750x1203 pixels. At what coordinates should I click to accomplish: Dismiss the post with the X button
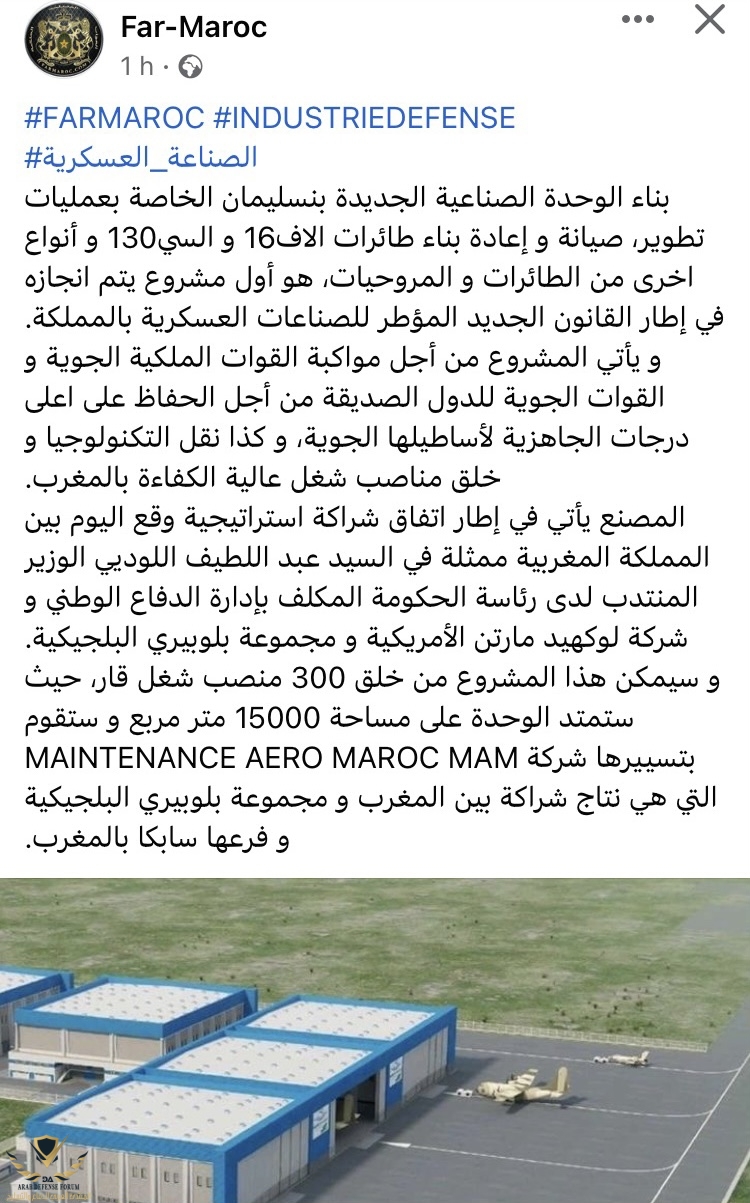710,20
